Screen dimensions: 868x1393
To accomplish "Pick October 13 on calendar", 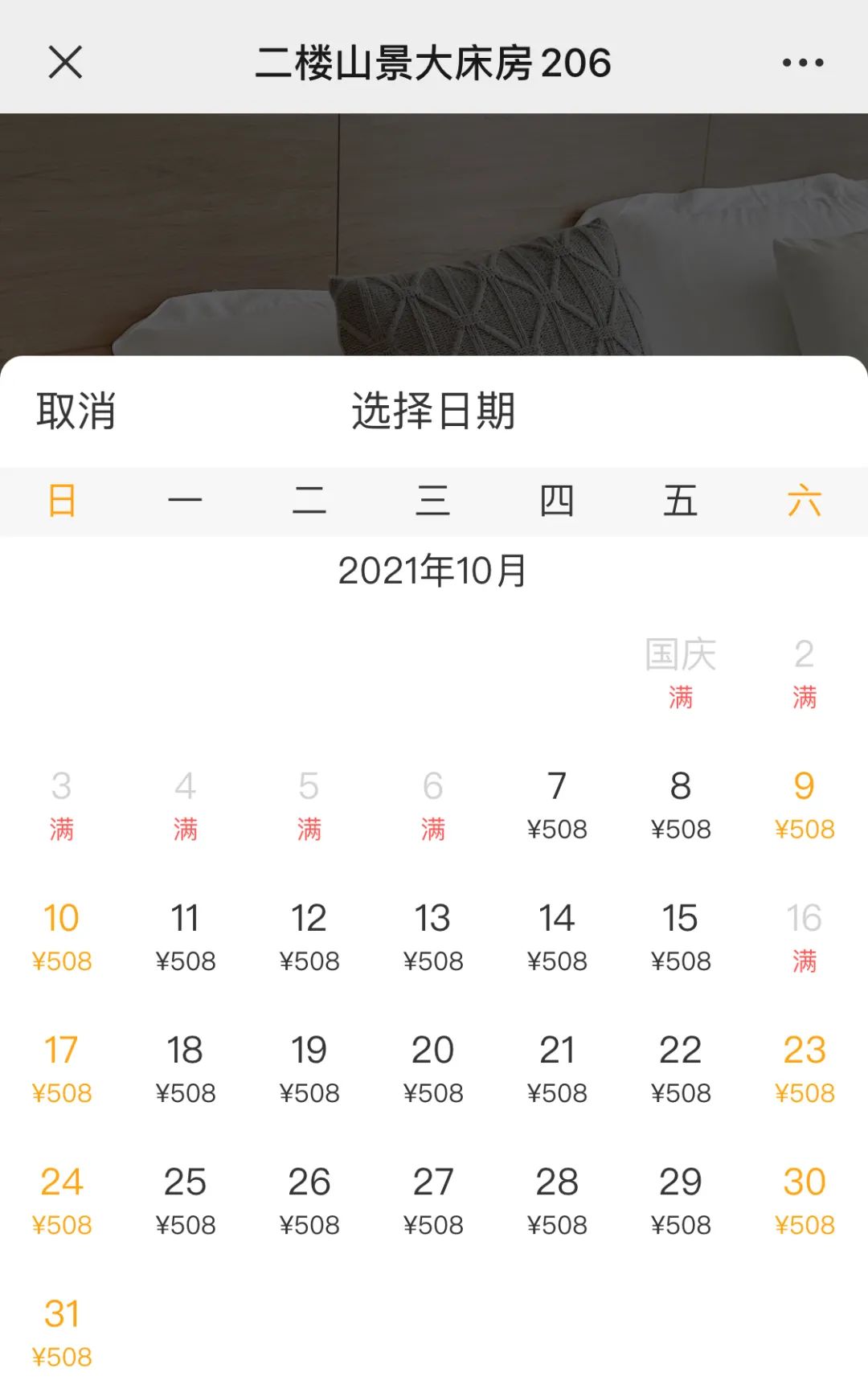I will pyautogui.click(x=433, y=936).
